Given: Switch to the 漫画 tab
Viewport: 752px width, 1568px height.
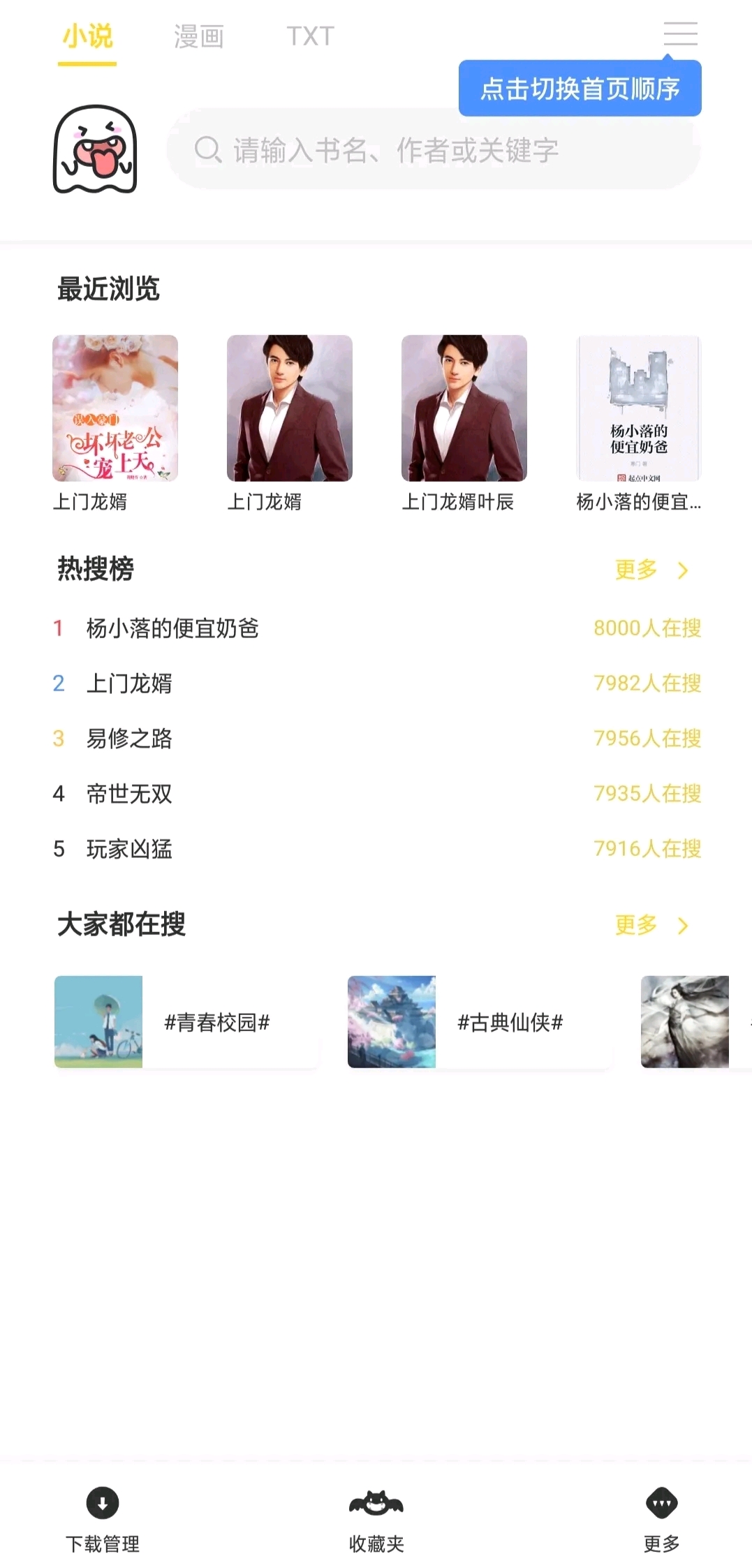Looking at the screenshot, I should coord(199,36).
